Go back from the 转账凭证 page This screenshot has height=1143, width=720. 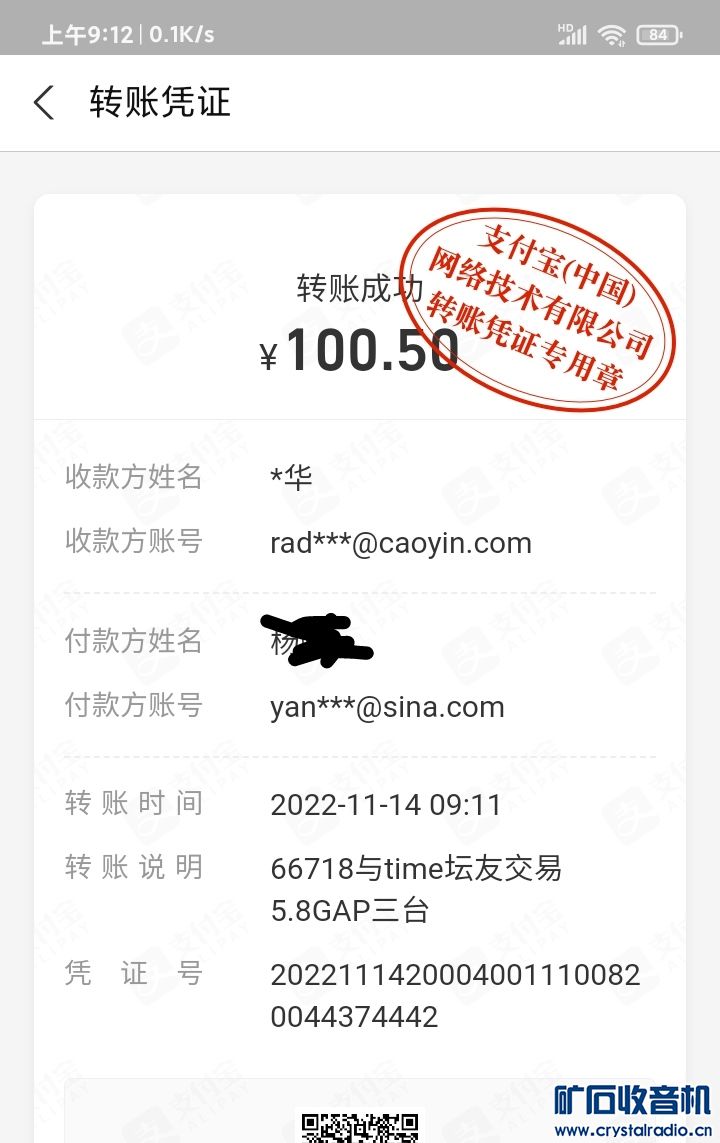pos(44,103)
